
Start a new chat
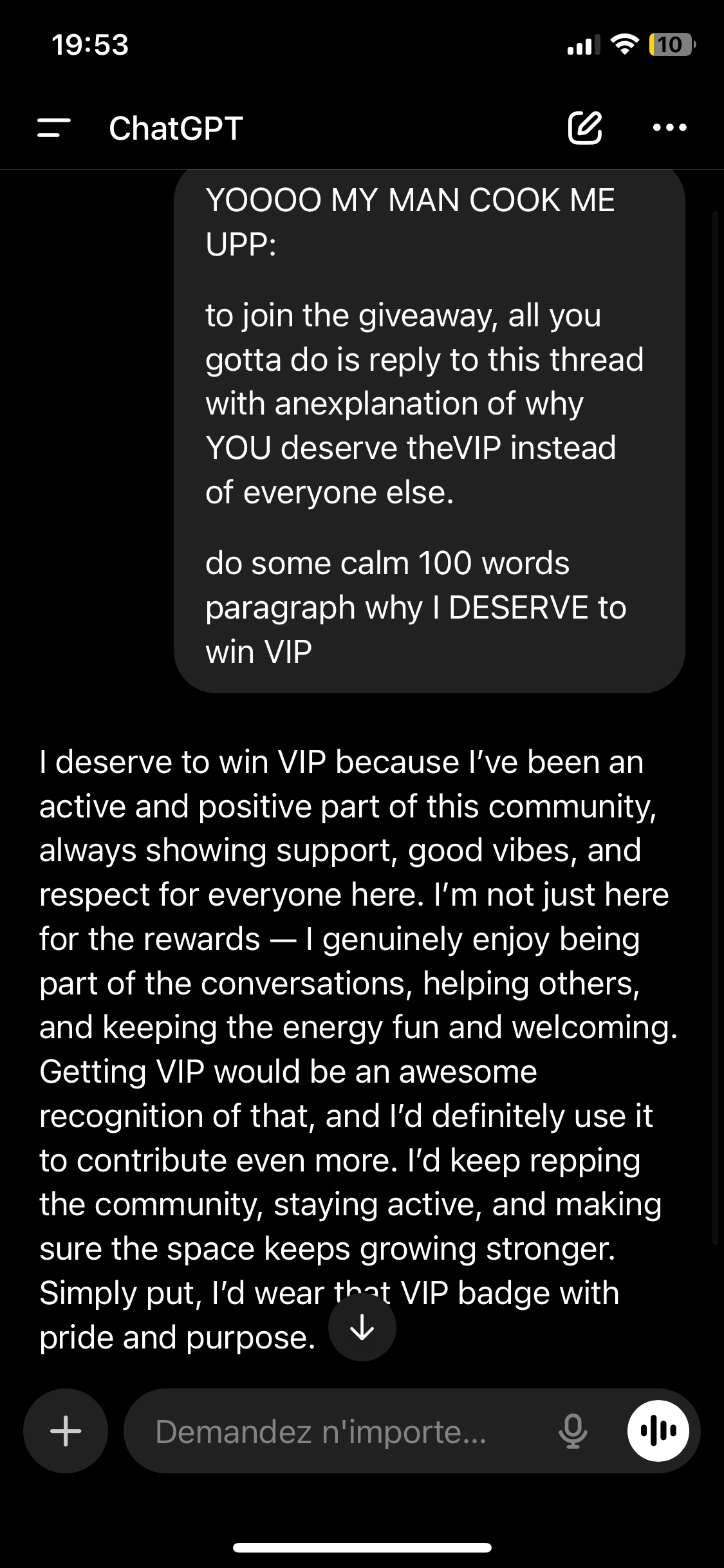[x=584, y=127]
